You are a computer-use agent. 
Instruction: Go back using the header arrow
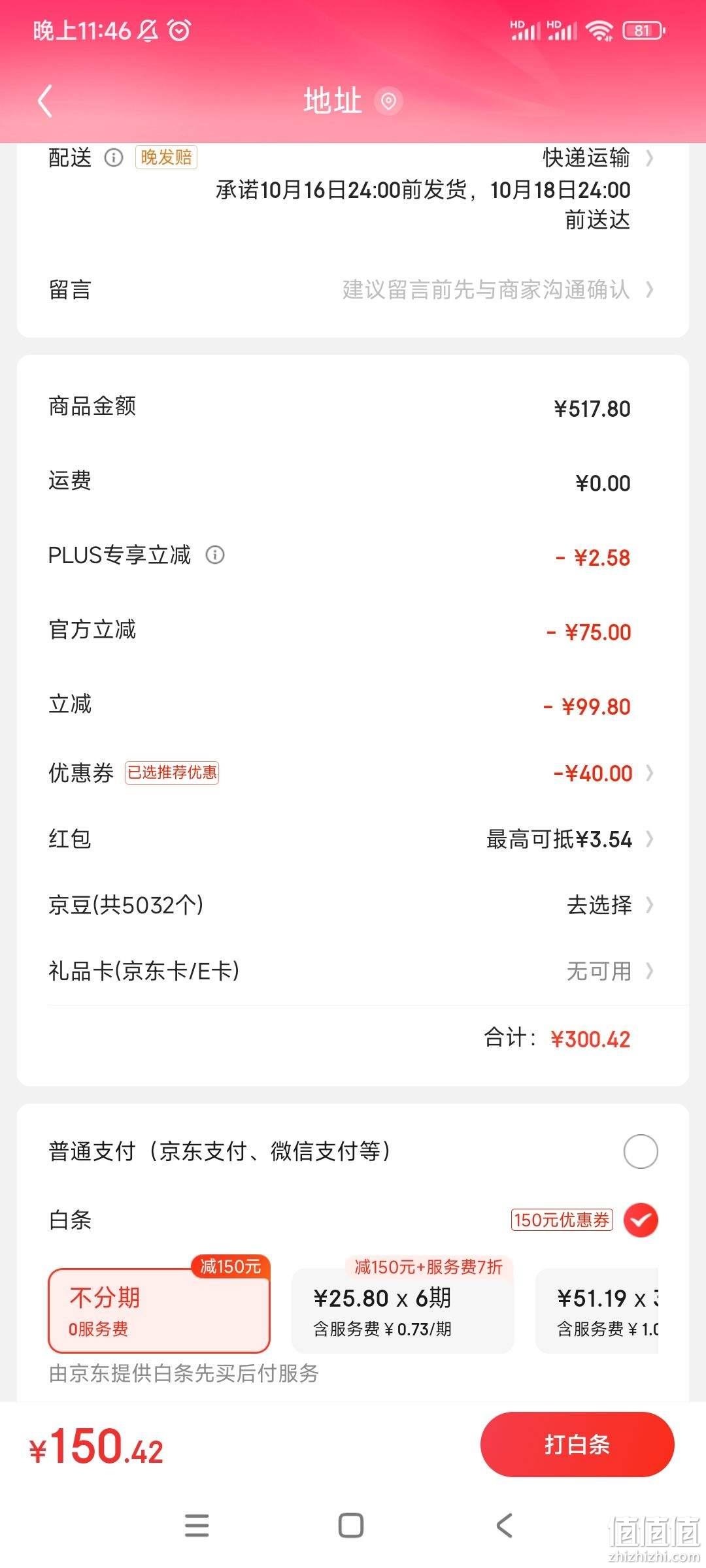(44, 101)
